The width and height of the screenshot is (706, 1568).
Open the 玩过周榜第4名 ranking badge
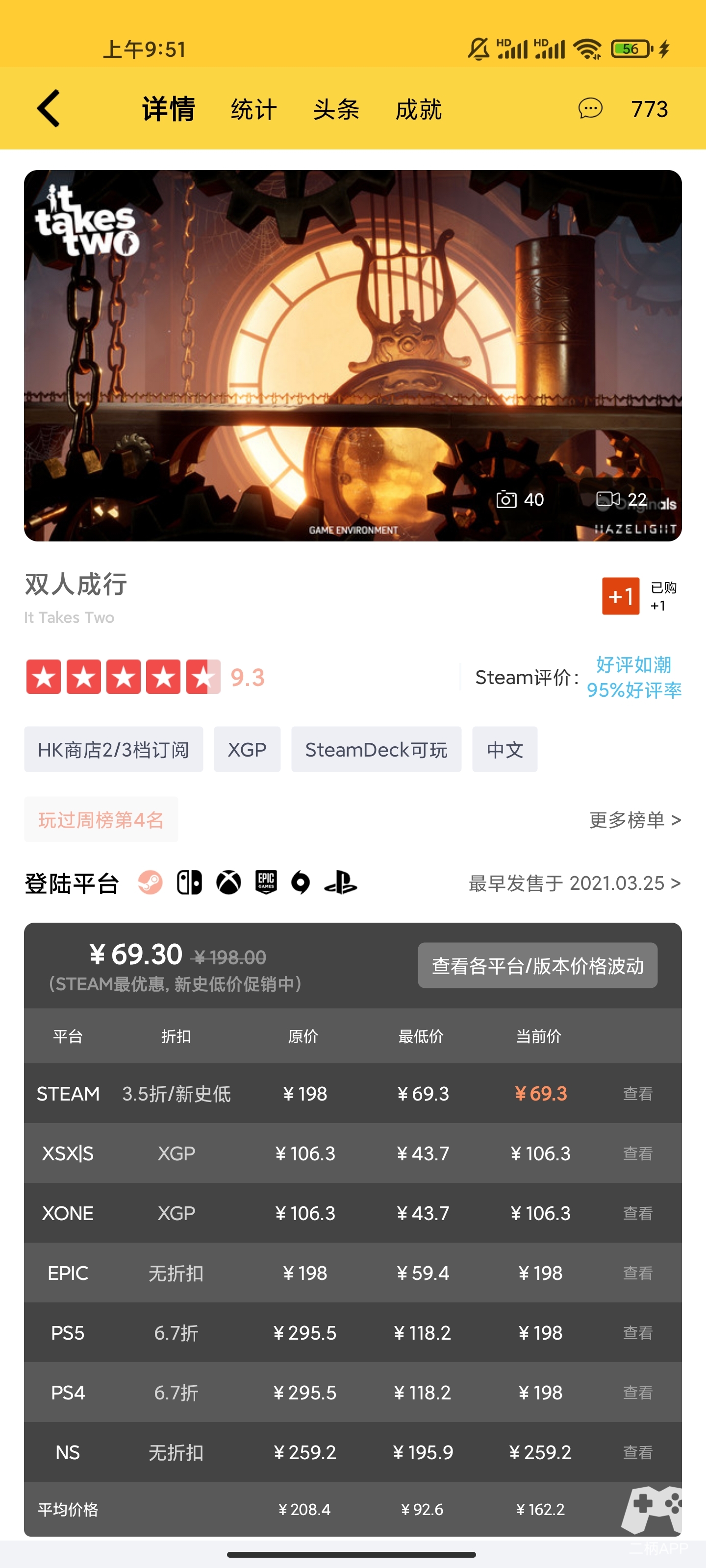coord(101,819)
